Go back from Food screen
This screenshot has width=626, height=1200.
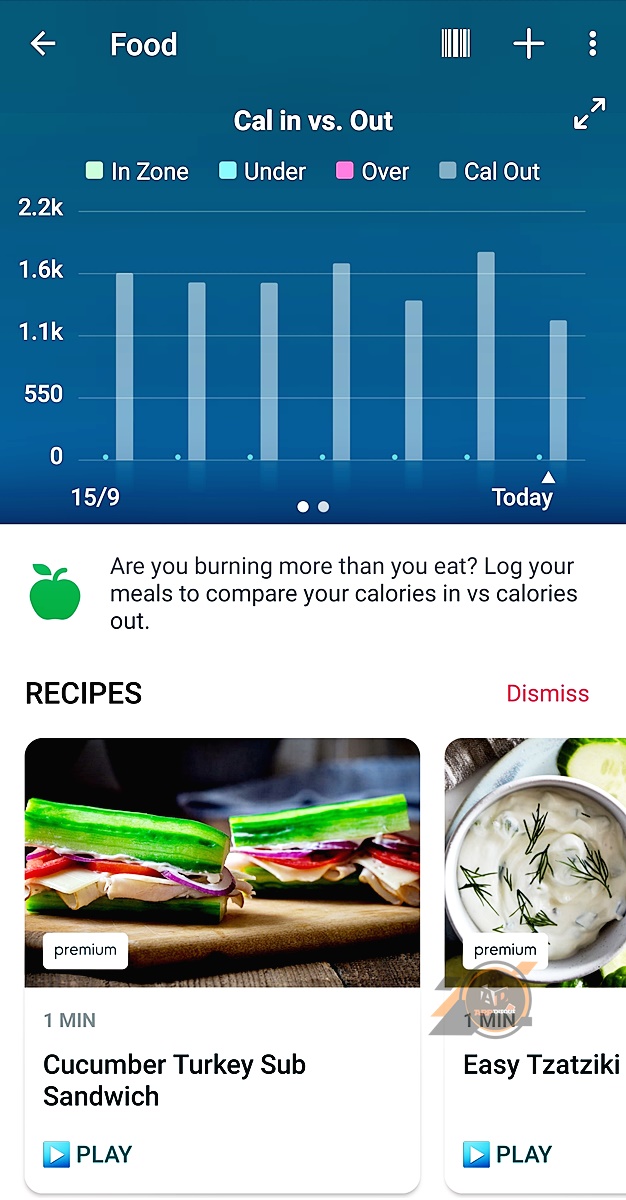point(43,44)
